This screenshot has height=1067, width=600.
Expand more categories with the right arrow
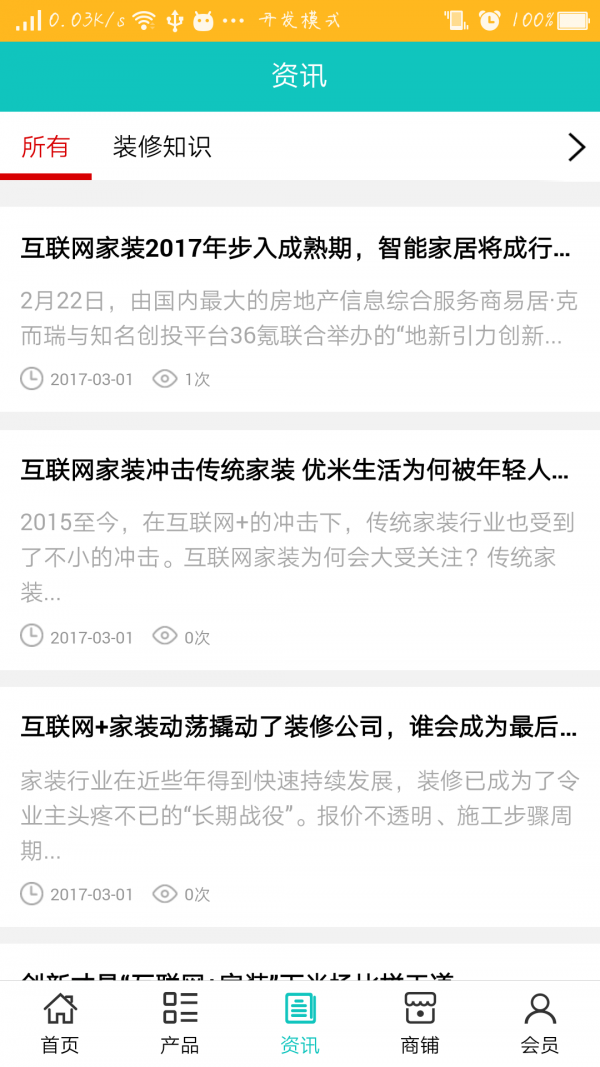[x=576, y=147]
